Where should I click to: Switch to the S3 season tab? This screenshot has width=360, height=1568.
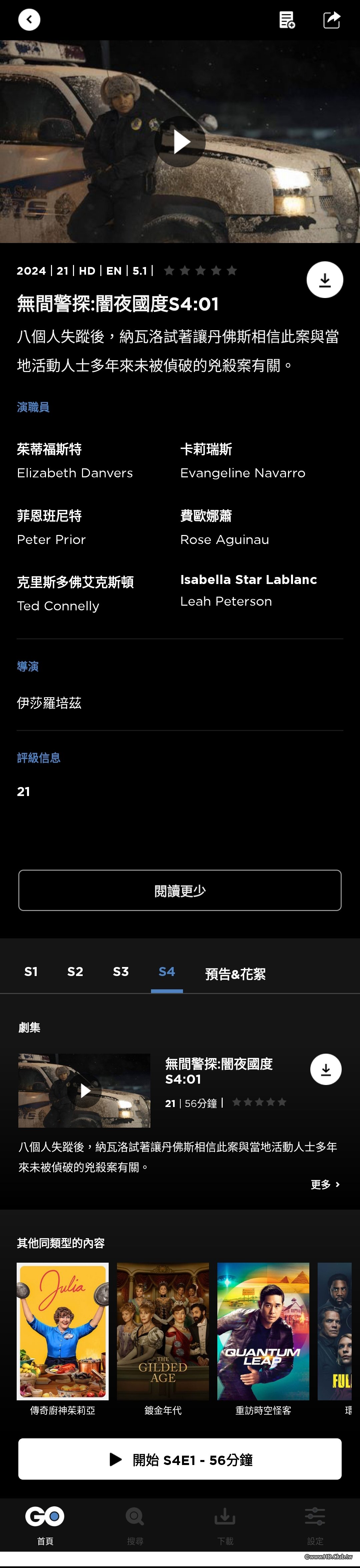click(x=121, y=972)
